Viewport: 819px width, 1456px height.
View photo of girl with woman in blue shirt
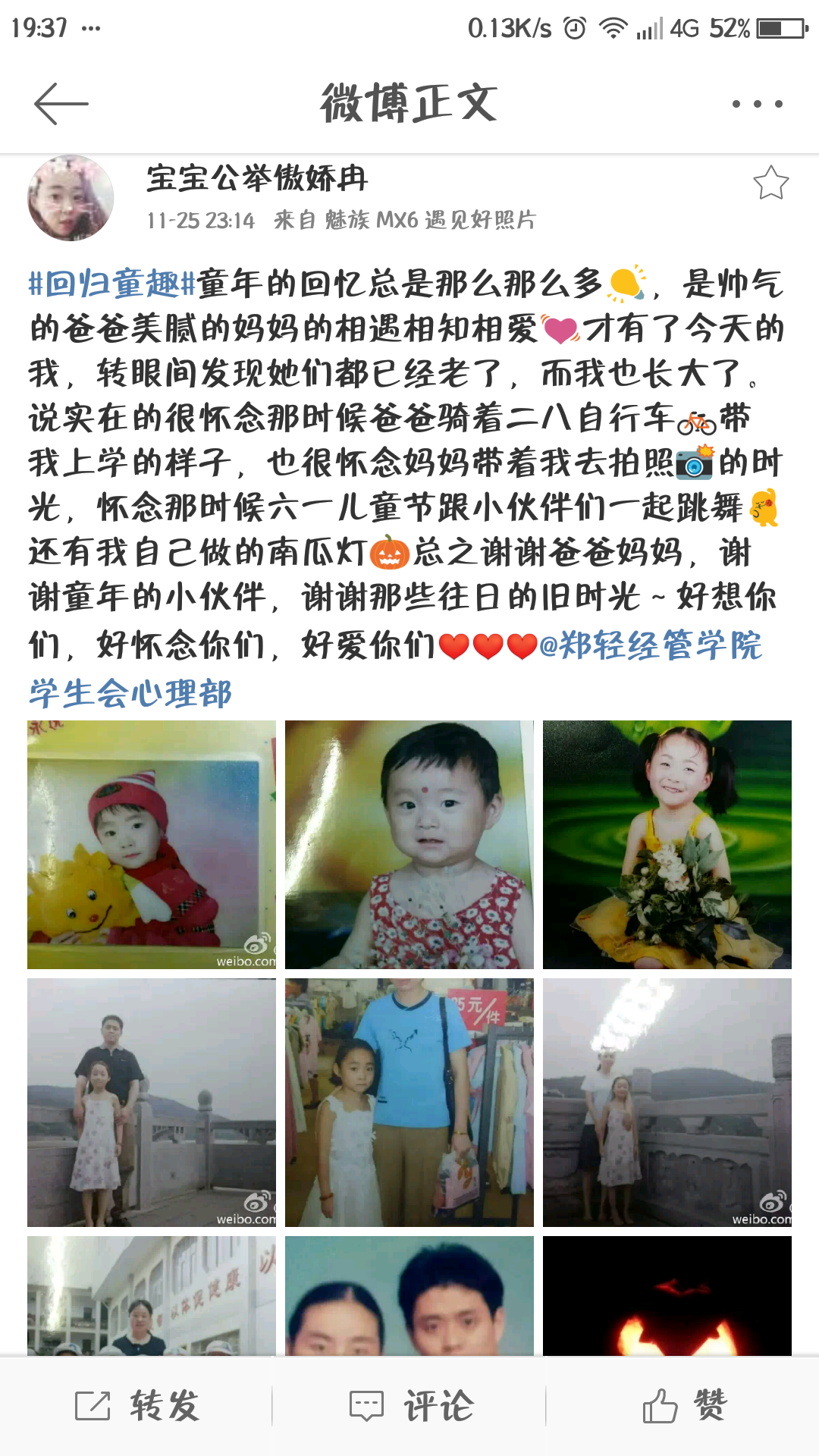coord(409,1102)
